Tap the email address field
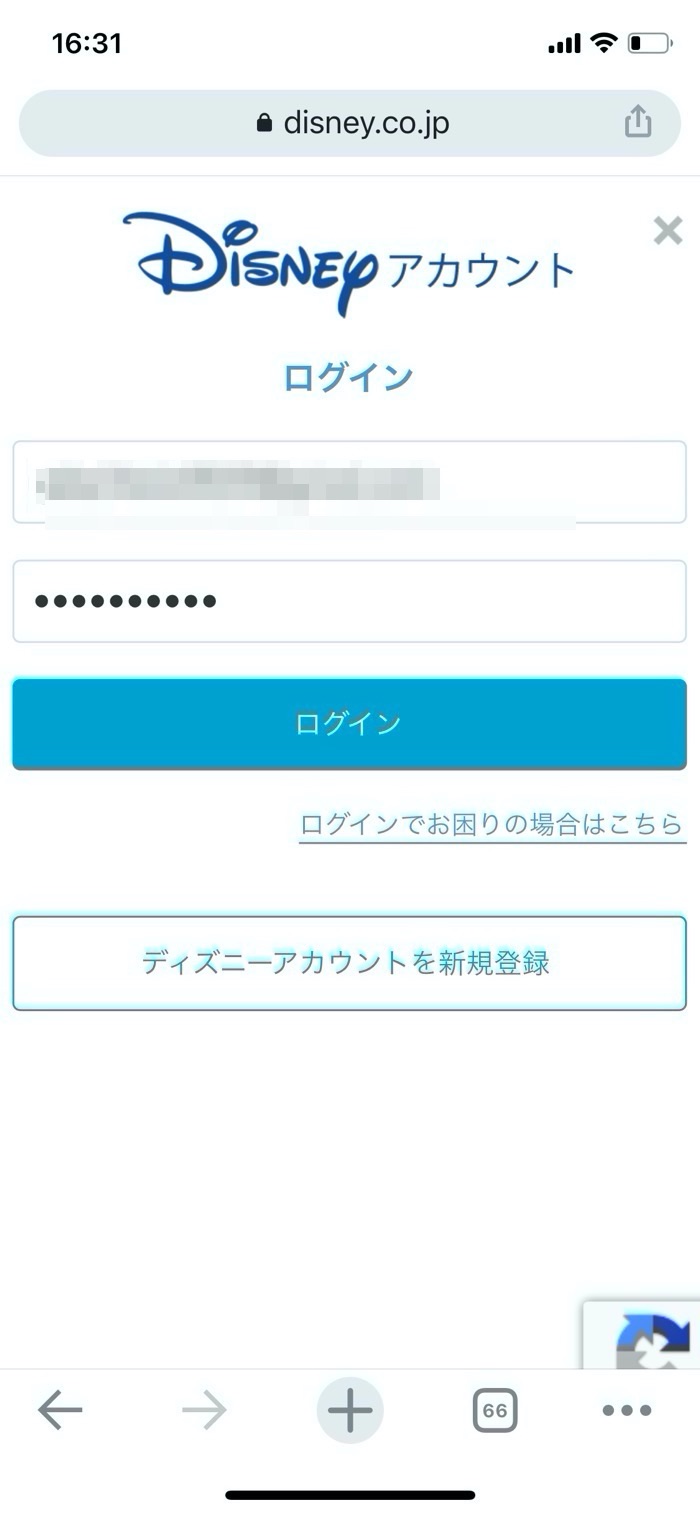Image resolution: width=700 pixels, height=1515 pixels. pyautogui.click(x=349, y=481)
